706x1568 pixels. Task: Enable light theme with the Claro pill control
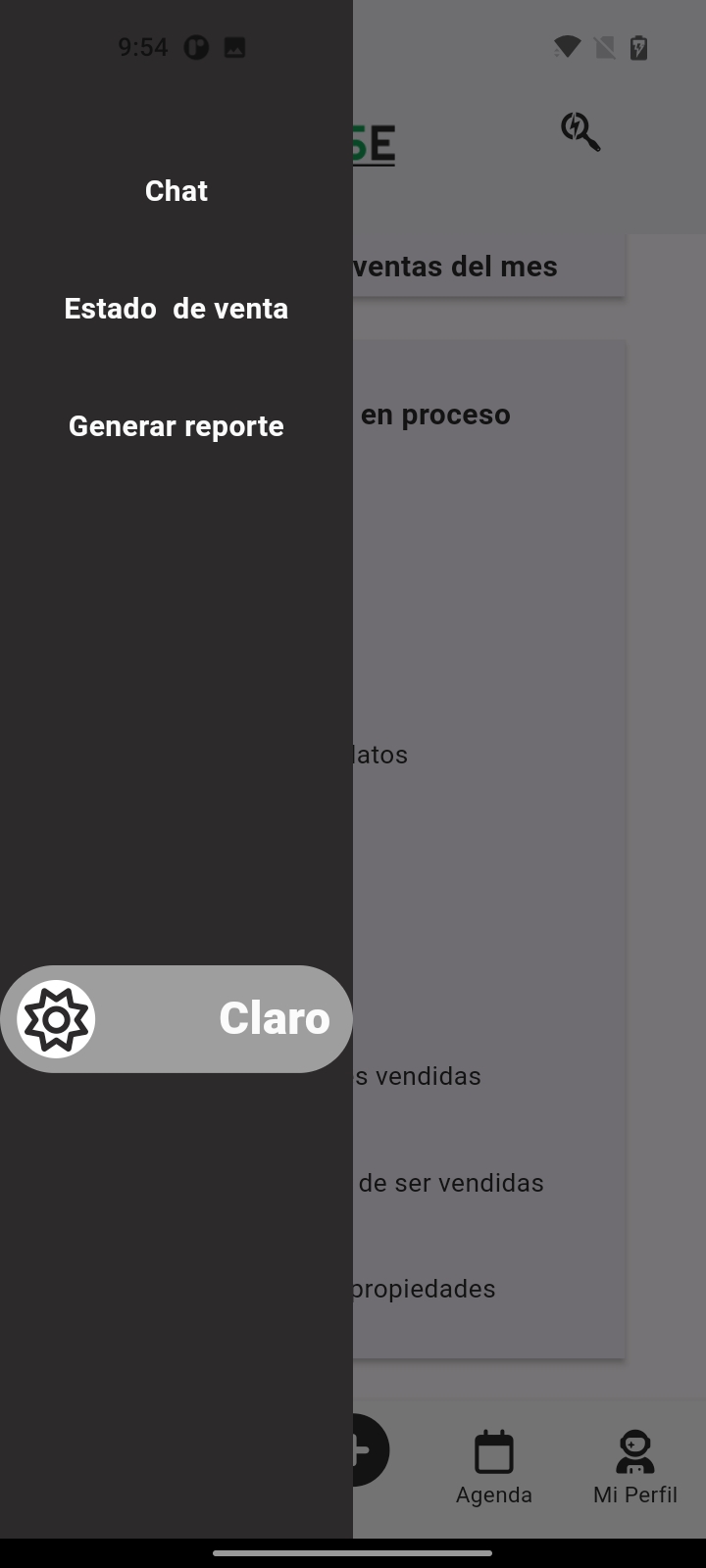pyautogui.click(x=176, y=1018)
